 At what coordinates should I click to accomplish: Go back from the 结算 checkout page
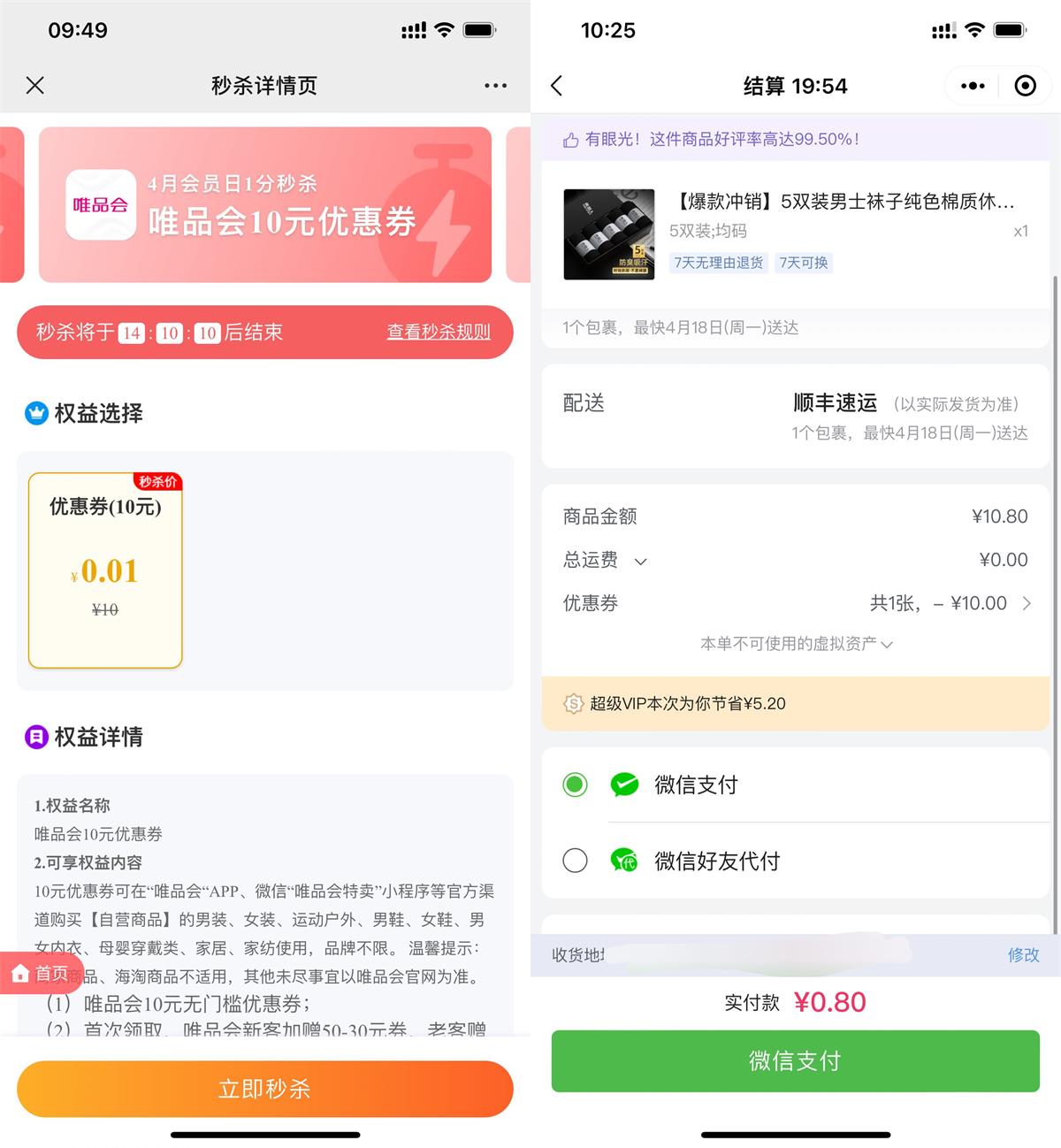556,86
